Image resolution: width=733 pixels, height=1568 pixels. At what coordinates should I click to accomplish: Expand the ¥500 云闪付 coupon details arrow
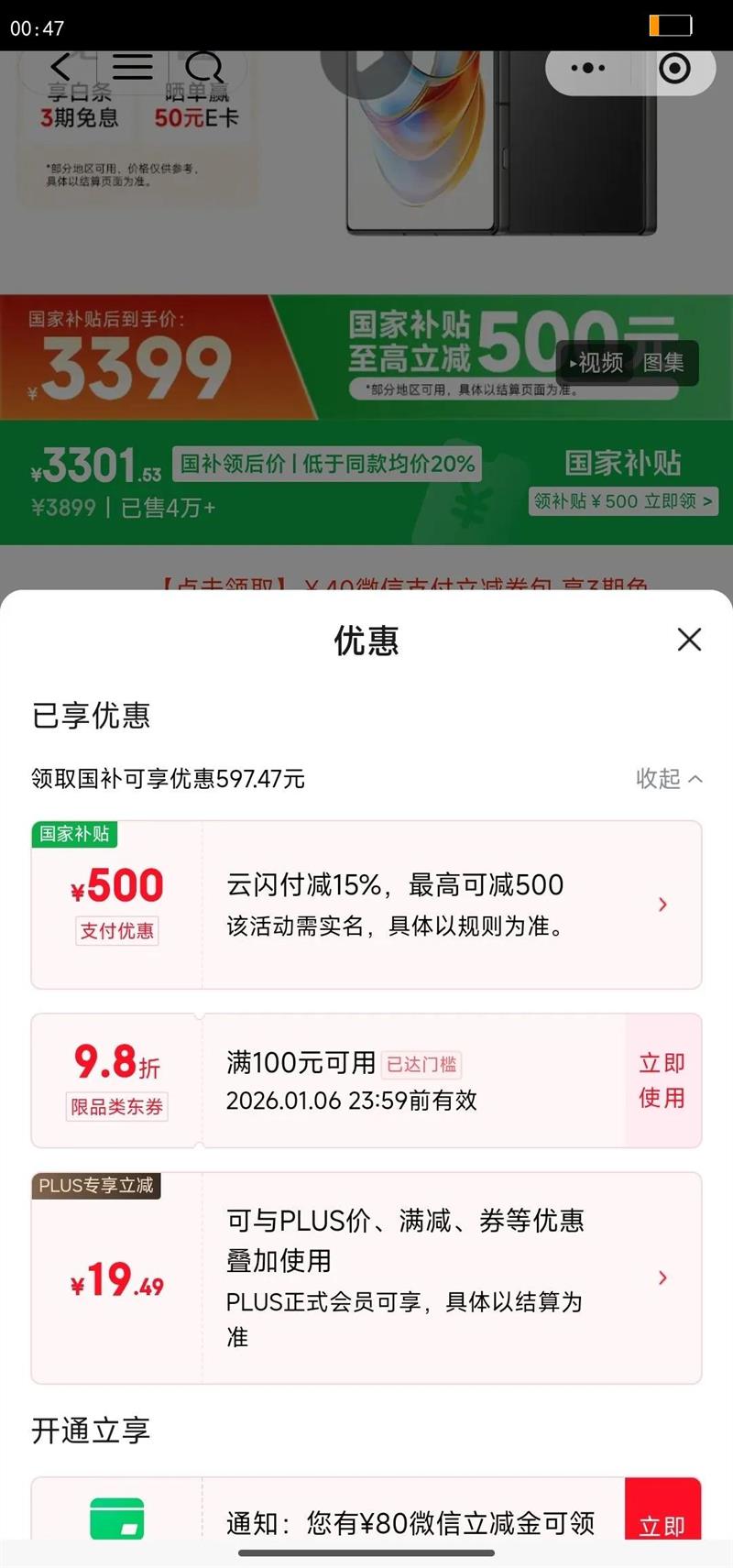click(x=662, y=905)
